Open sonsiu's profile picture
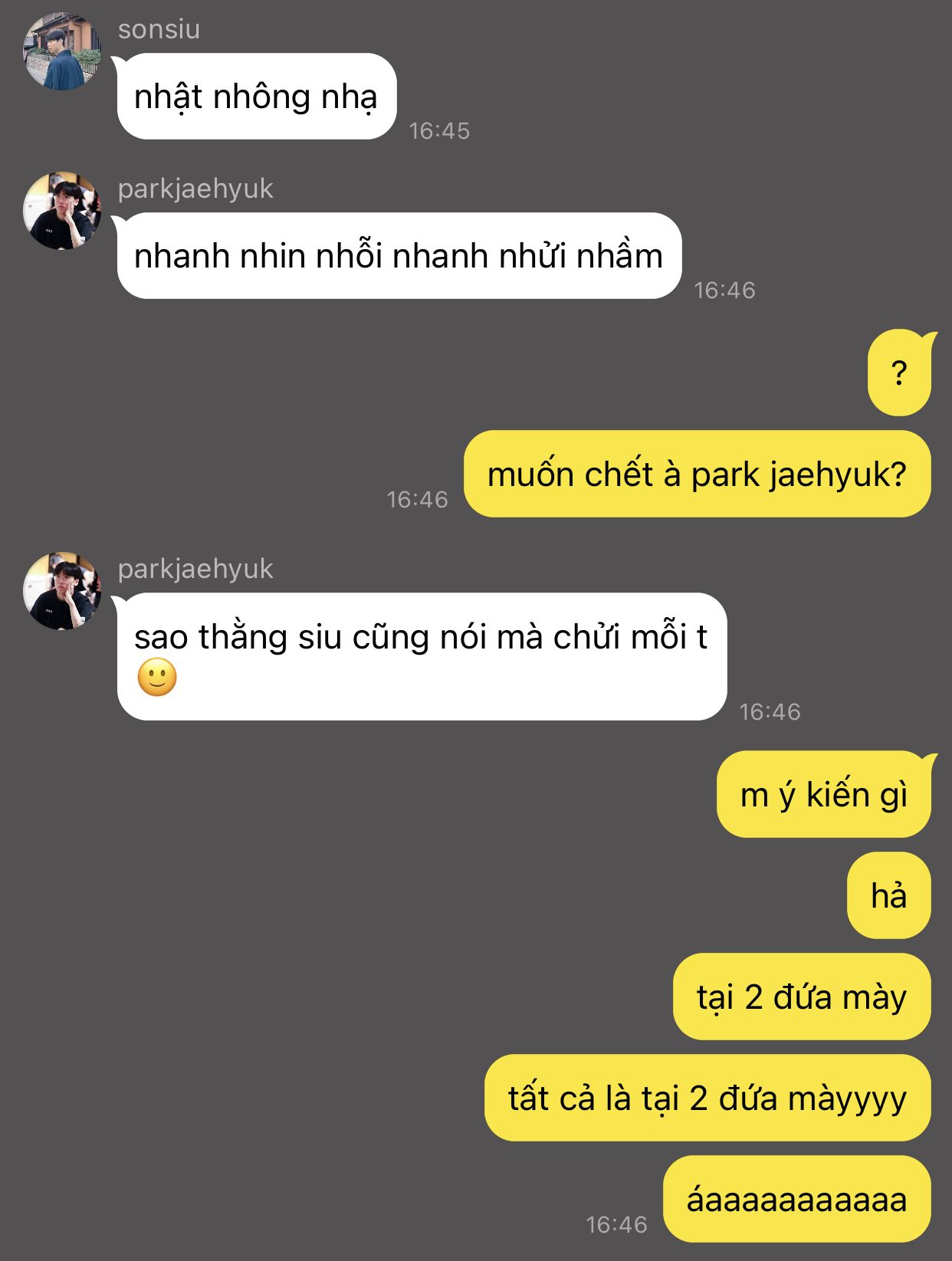Viewport: 952px width, 1261px height. point(62,52)
